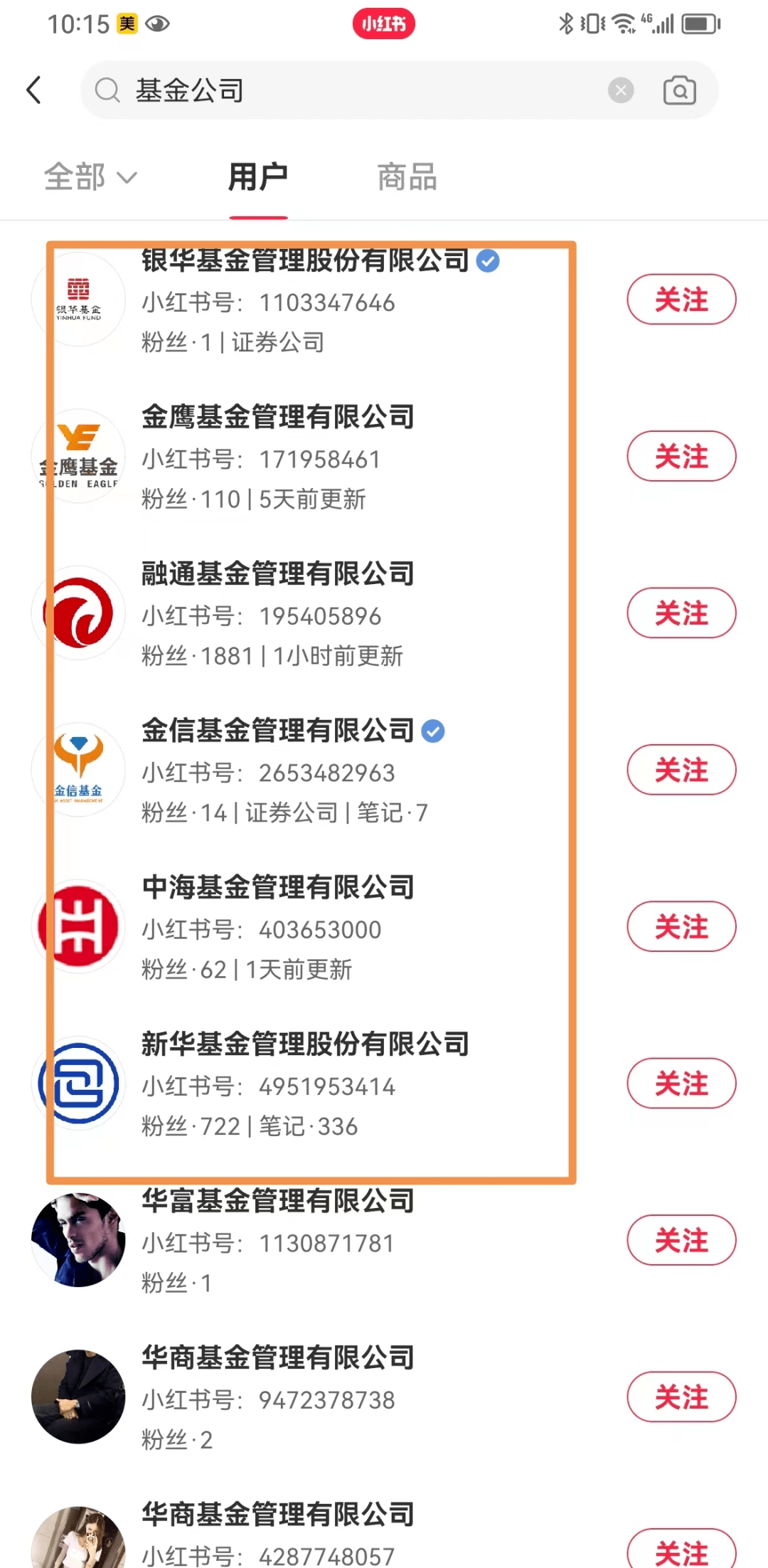This screenshot has width=768, height=1568.
Task: Follow 华富基金管理有限公司
Action: (681, 1240)
